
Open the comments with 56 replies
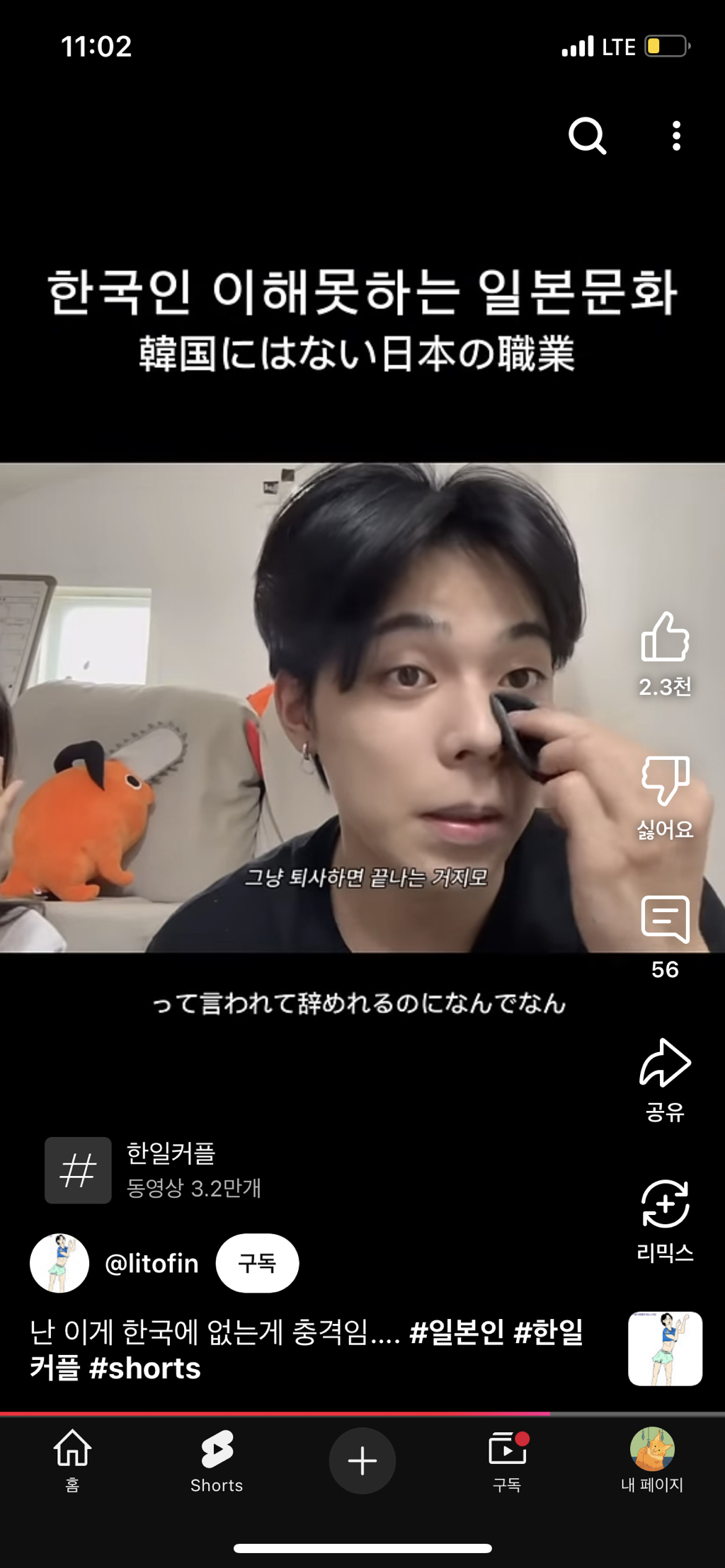click(665, 919)
